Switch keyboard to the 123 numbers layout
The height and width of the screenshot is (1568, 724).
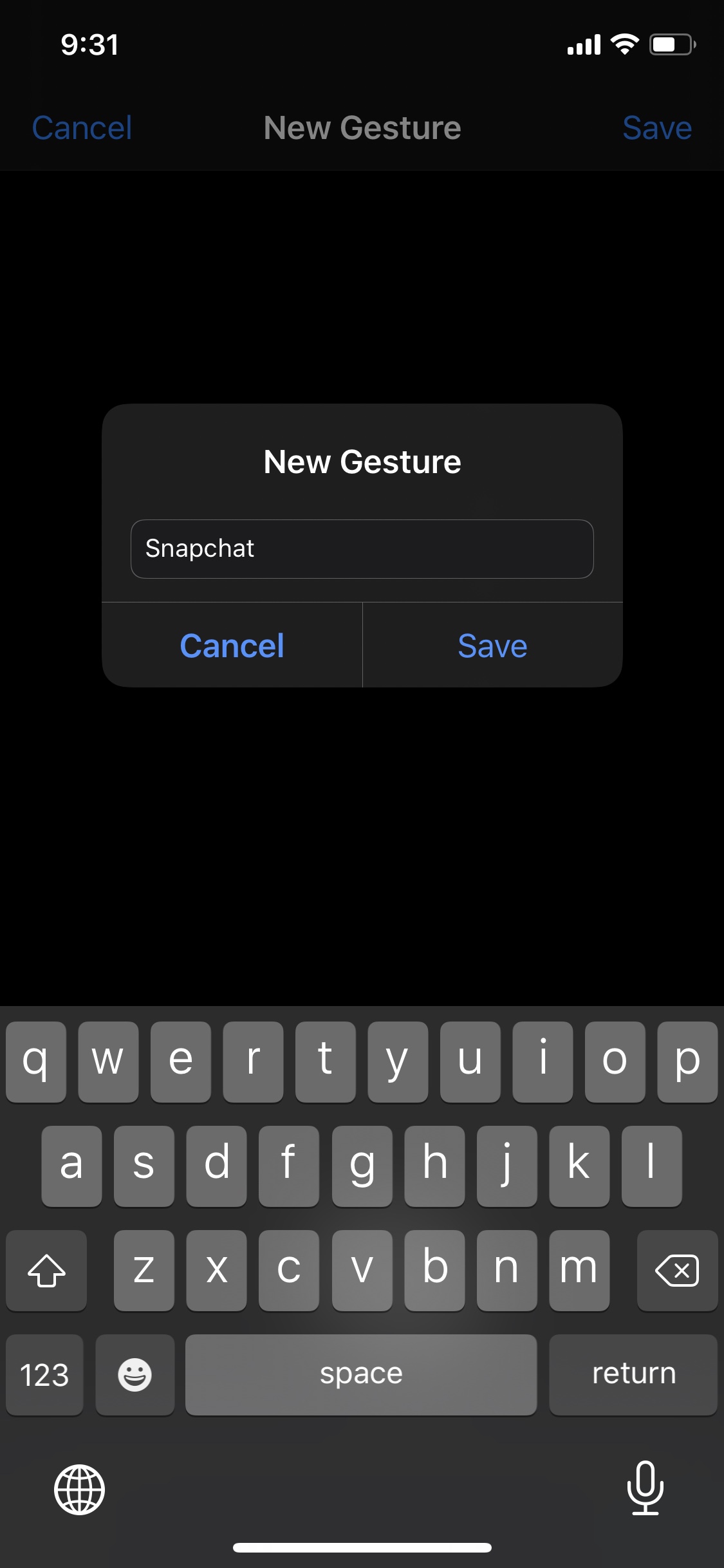(x=44, y=1374)
